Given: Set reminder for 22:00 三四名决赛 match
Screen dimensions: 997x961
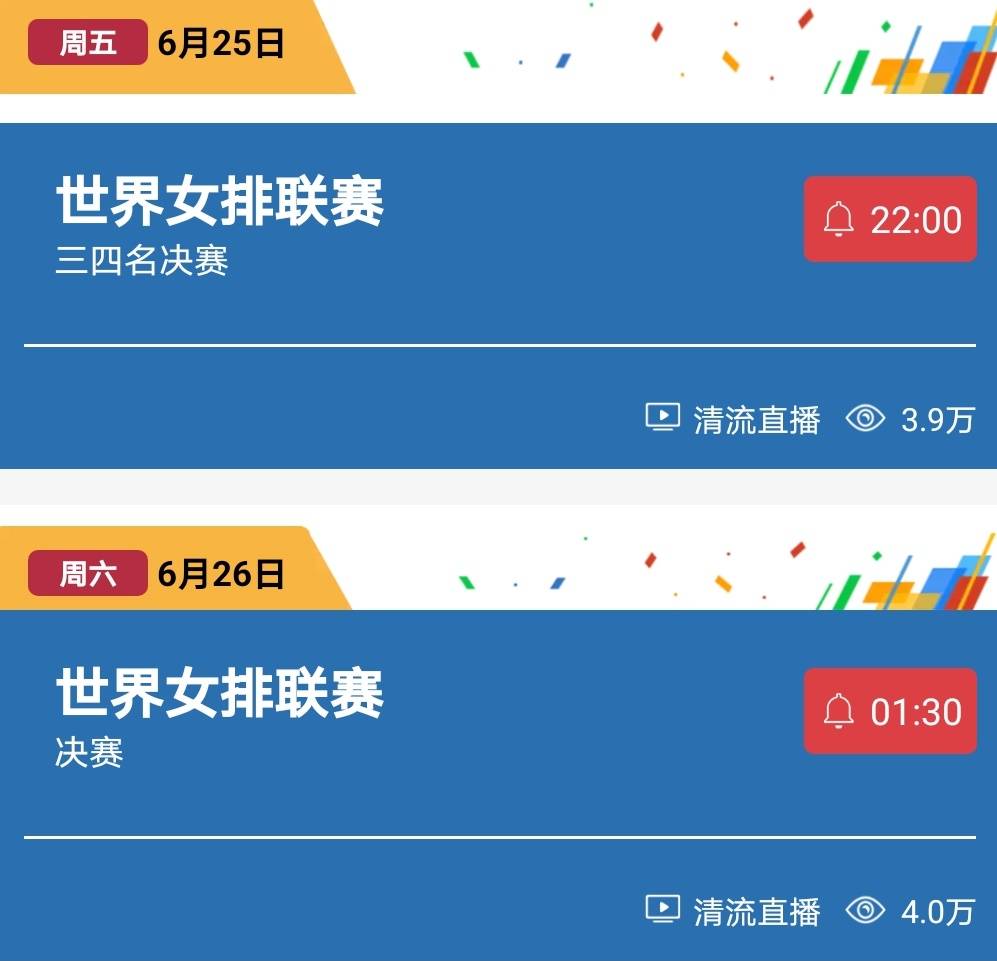Looking at the screenshot, I should tap(890, 219).
